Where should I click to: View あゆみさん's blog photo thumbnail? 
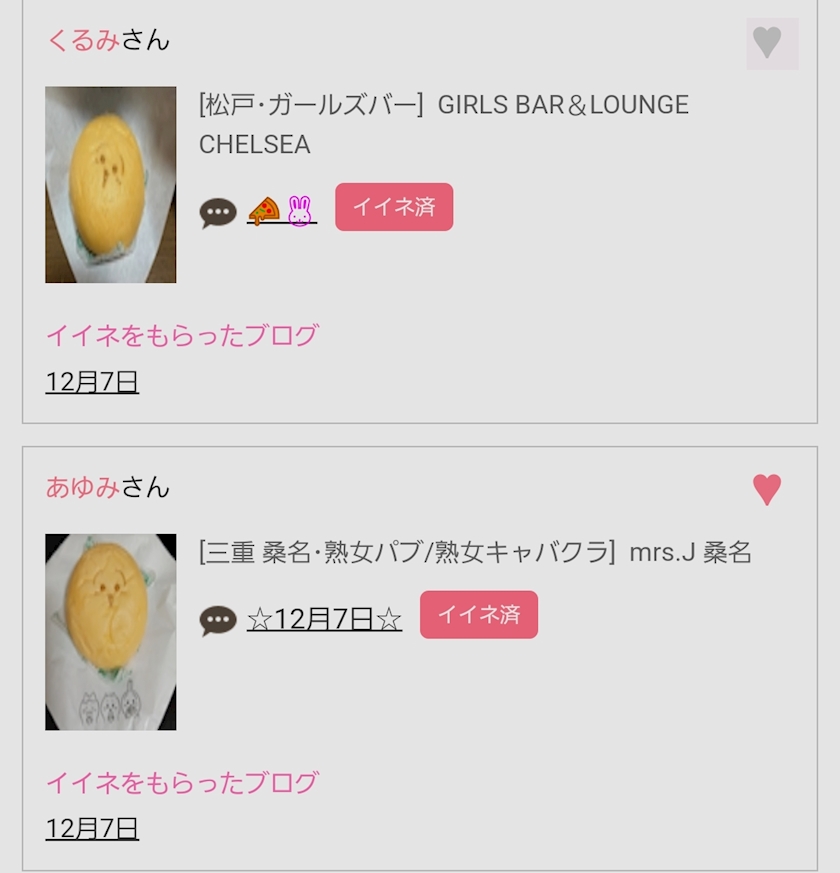(x=111, y=632)
